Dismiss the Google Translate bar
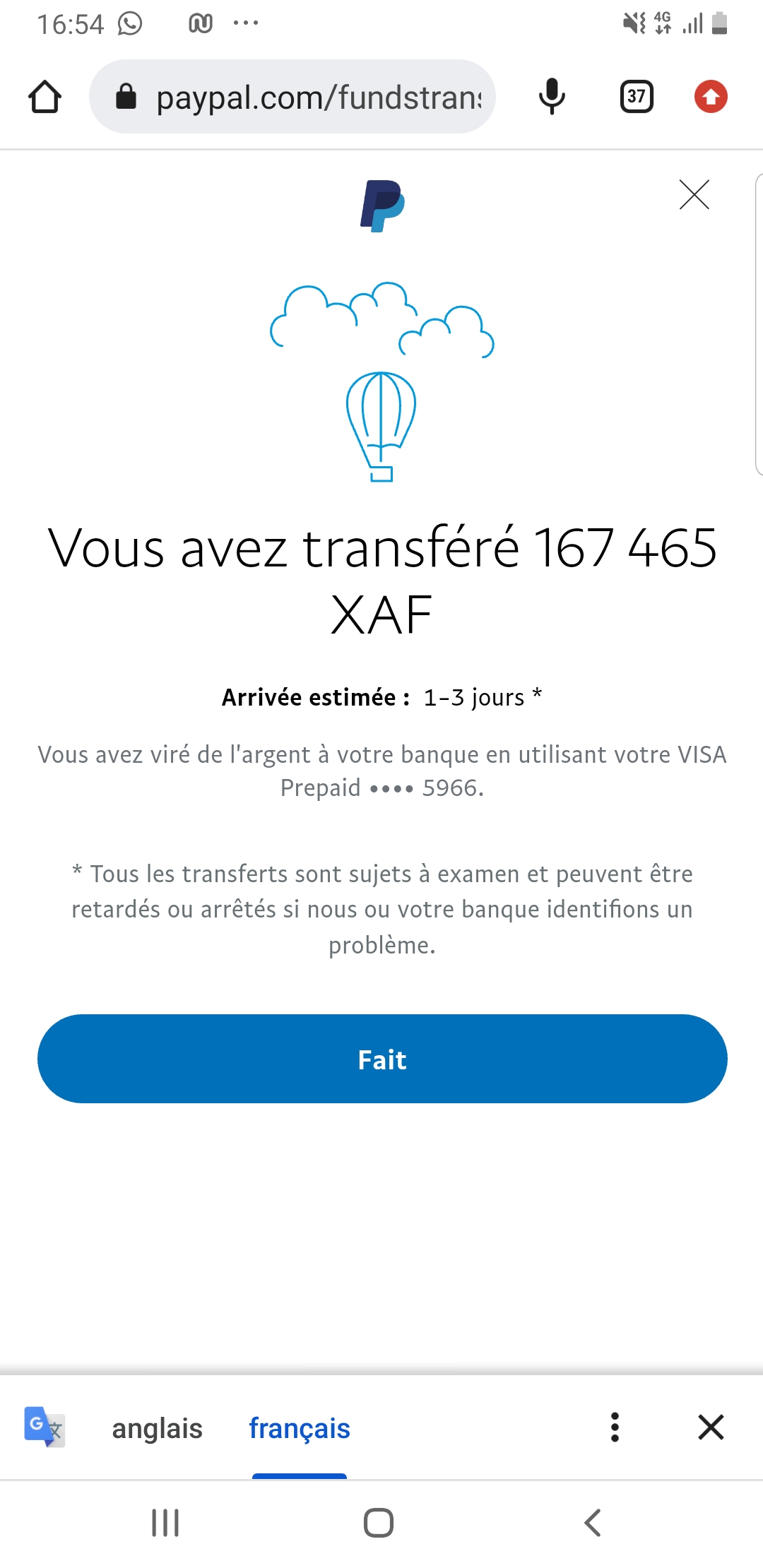Screen dimensions: 763x1568 (x=711, y=1427)
